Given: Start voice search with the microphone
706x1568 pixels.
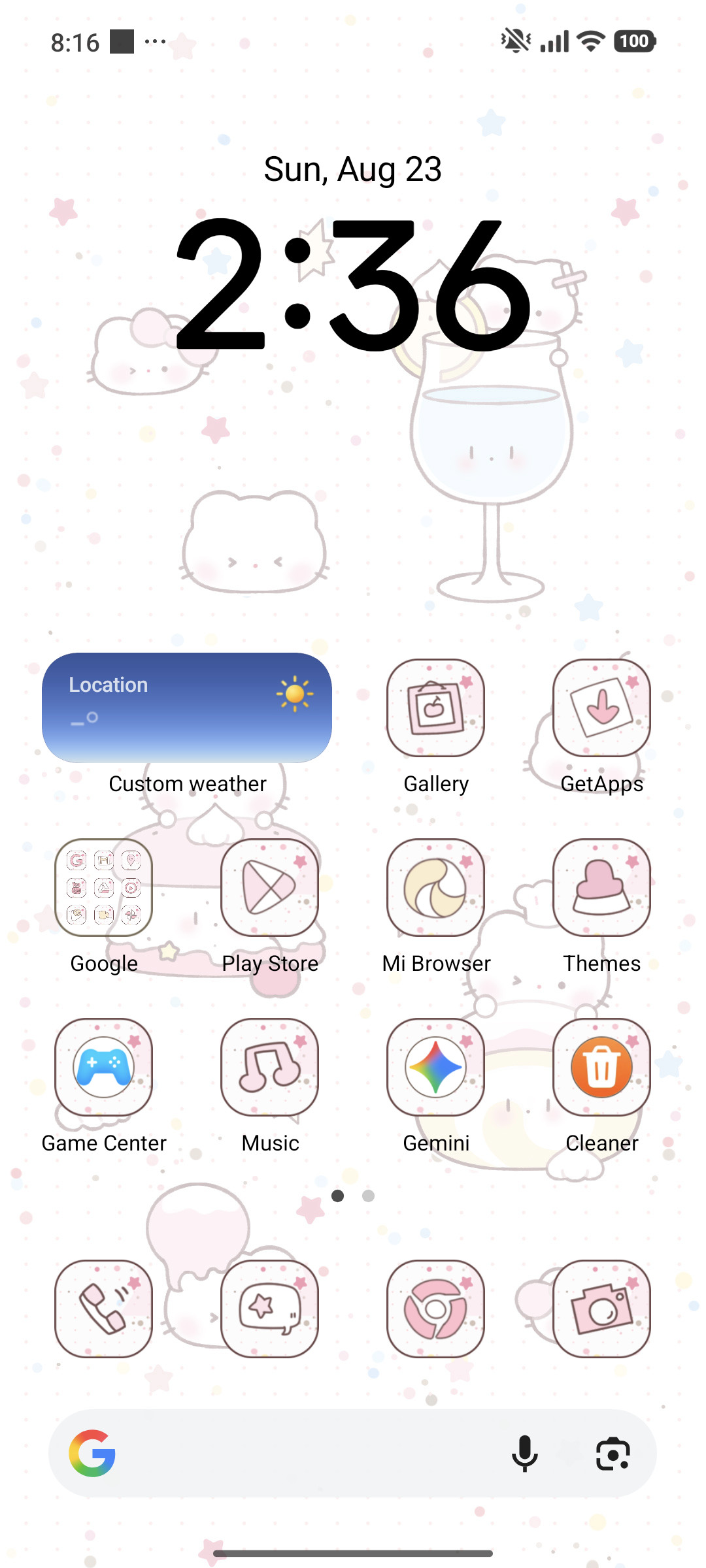Looking at the screenshot, I should coord(524,1454).
